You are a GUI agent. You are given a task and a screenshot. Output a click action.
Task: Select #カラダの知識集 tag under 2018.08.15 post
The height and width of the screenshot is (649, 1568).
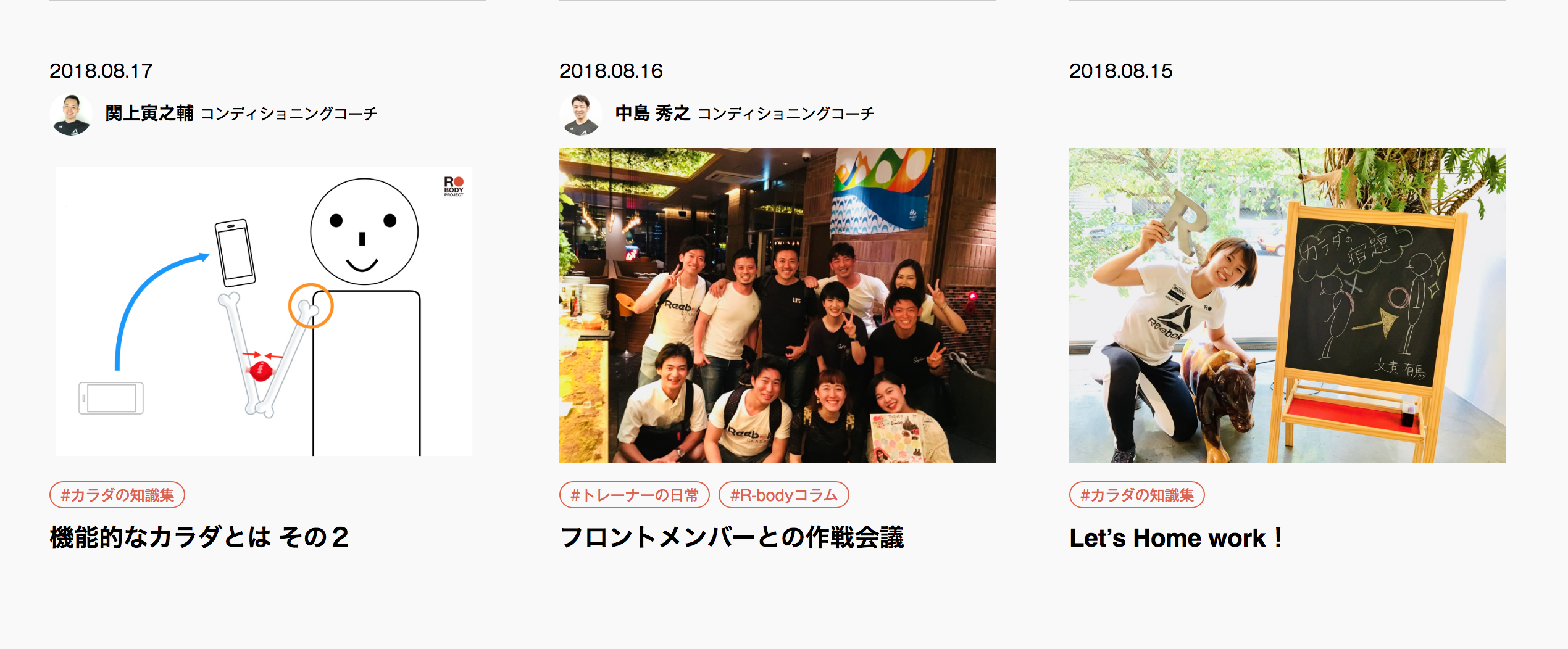click(x=1136, y=495)
